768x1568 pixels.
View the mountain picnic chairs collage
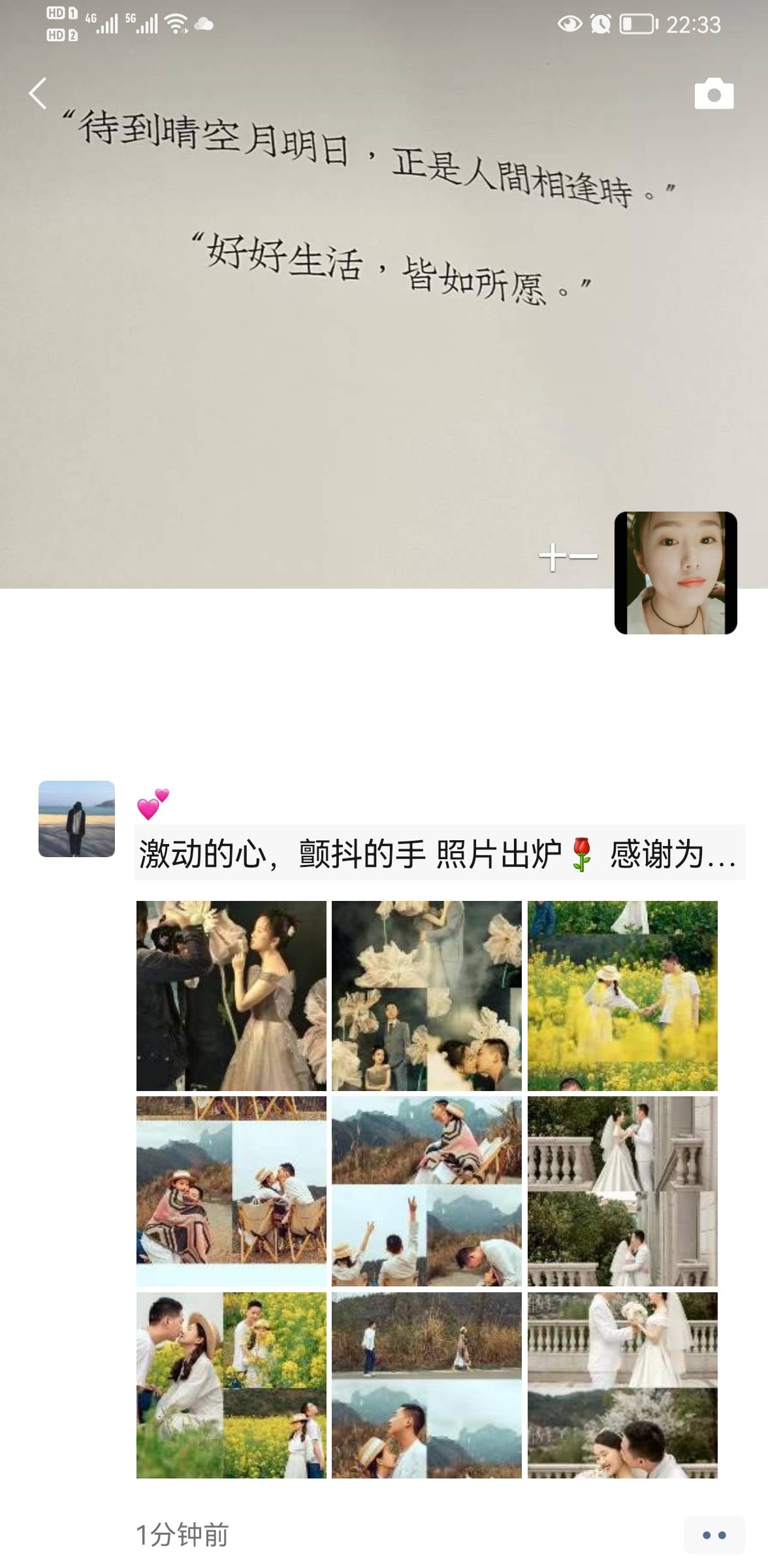click(231, 1191)
